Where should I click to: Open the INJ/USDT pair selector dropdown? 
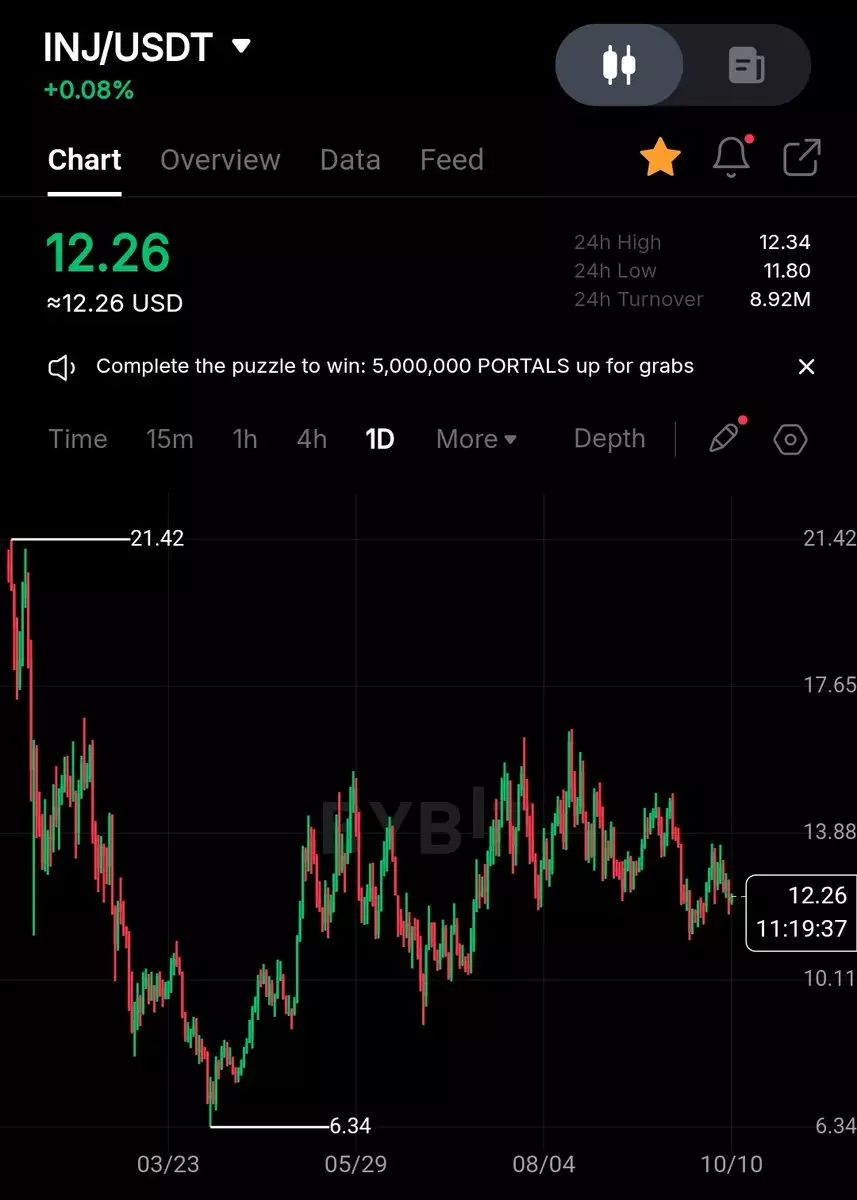241,46
